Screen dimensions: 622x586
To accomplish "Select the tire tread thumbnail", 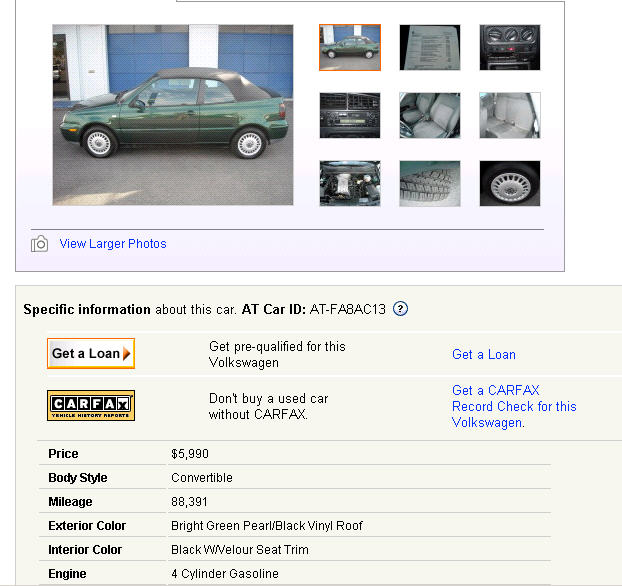I will (430, 183).
